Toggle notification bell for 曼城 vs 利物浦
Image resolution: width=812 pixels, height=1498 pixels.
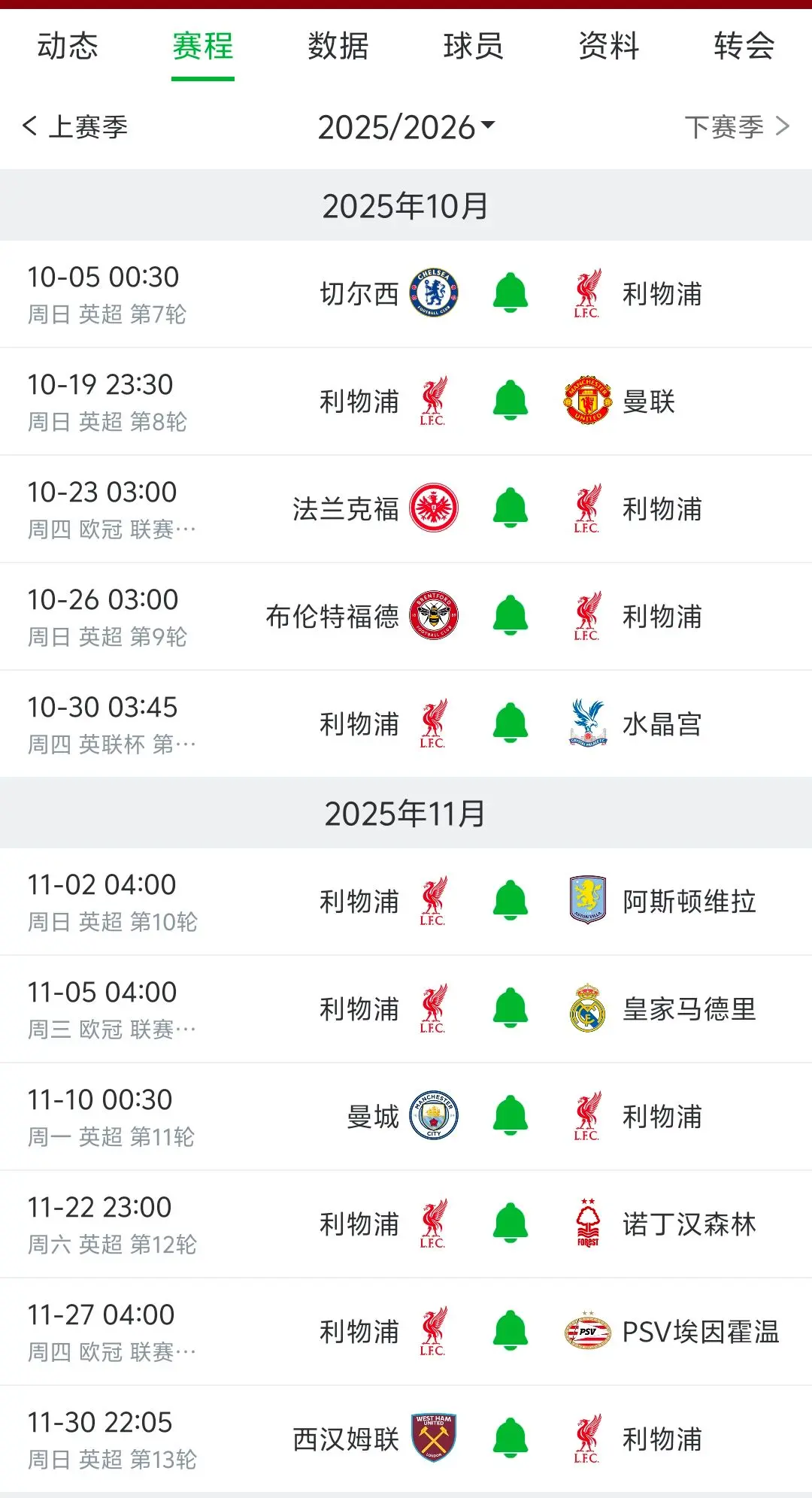[x=510, y=1117]
